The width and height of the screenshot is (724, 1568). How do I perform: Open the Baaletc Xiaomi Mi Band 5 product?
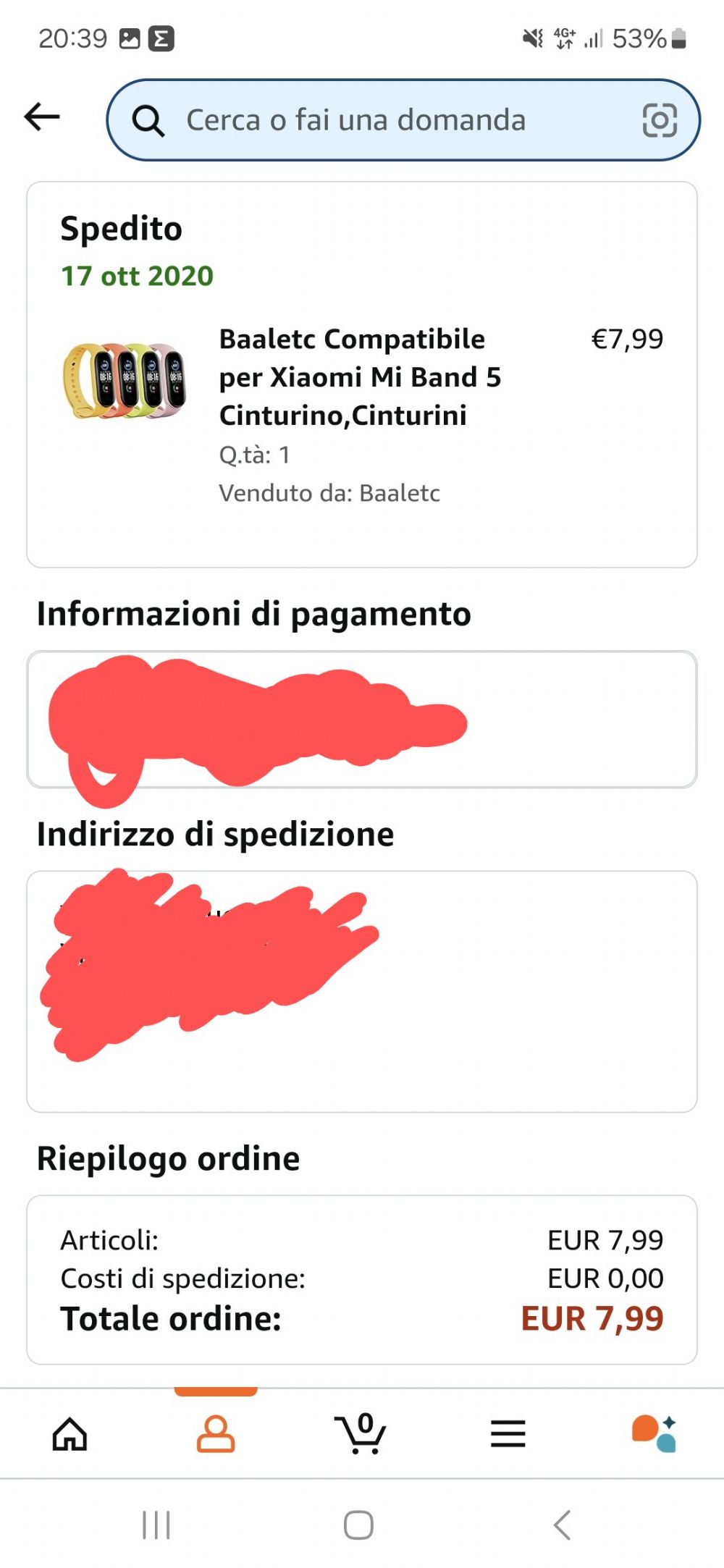click(x=360, y=377)
